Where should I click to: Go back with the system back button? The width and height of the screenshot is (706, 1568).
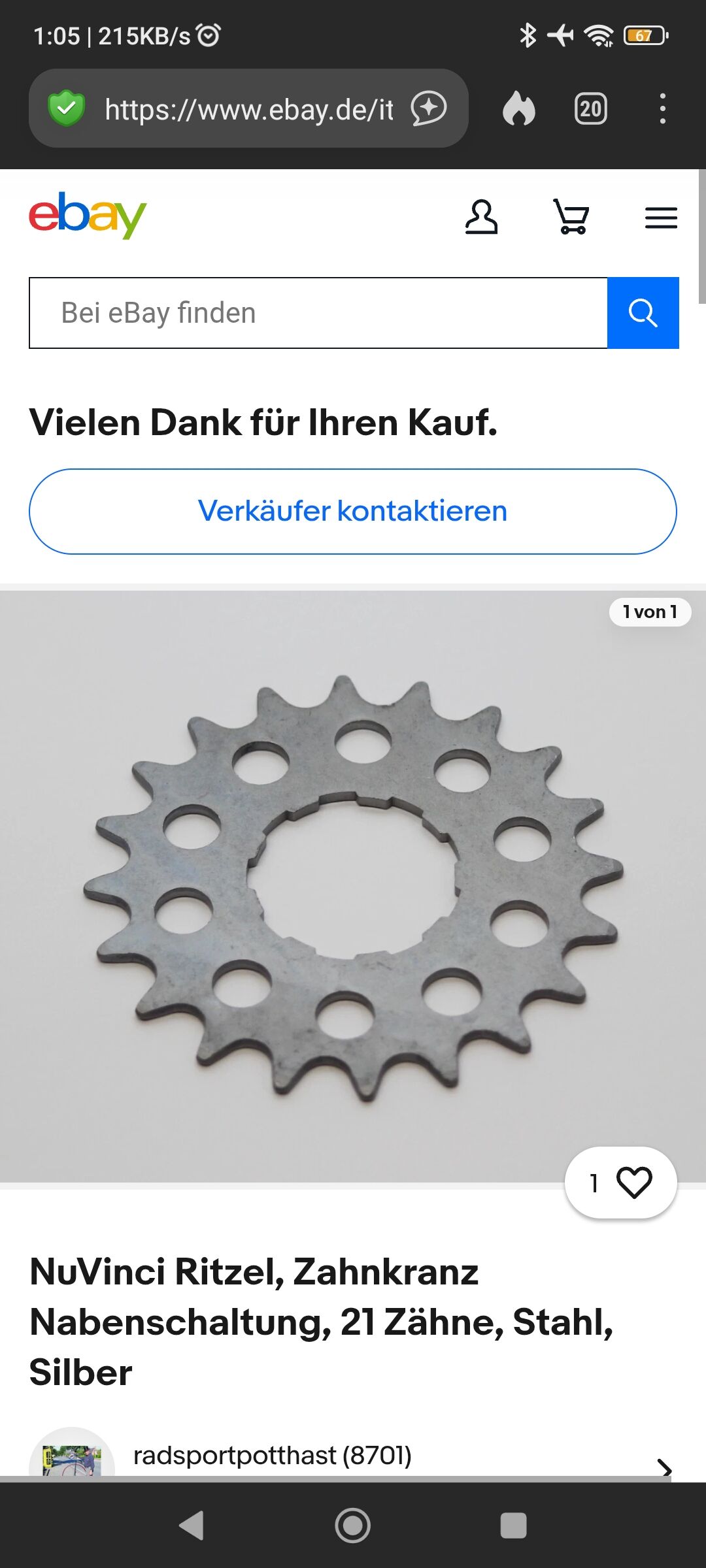click(192, 1526)
